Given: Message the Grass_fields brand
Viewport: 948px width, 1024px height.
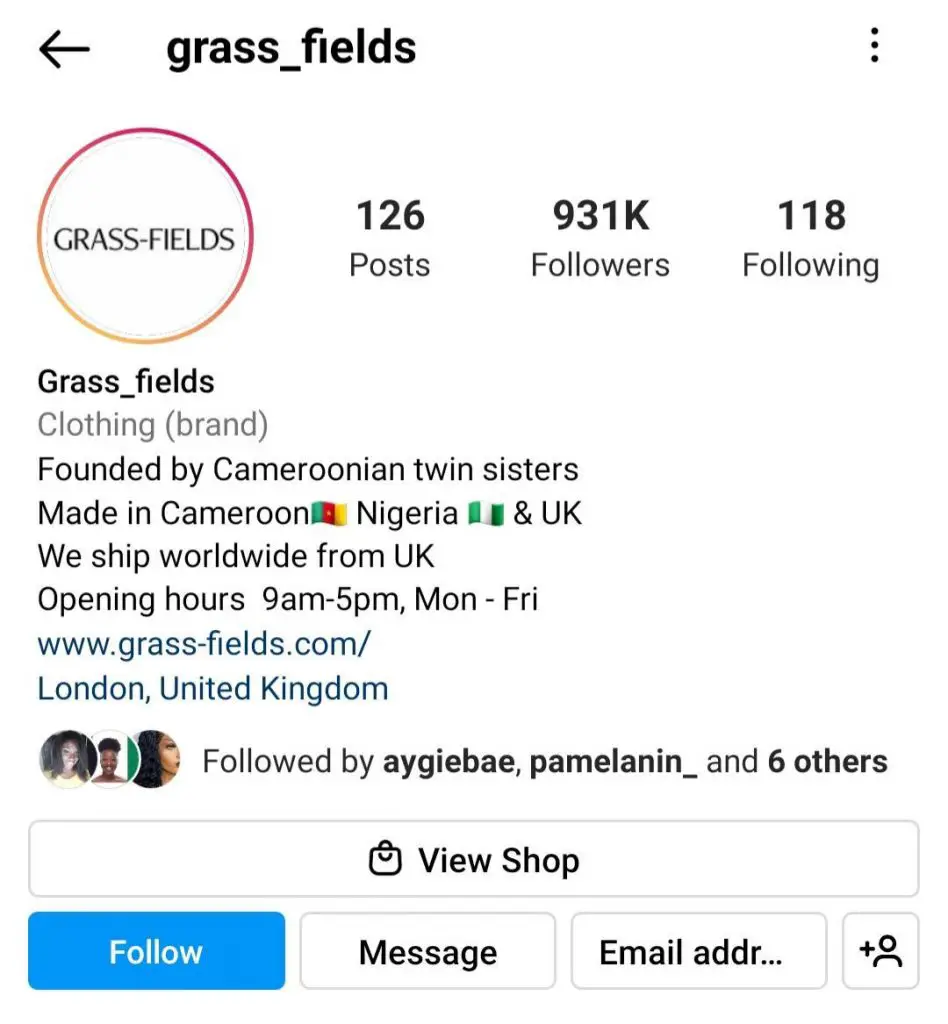Looking at the screenshot, I should click(x=427, y=951).
